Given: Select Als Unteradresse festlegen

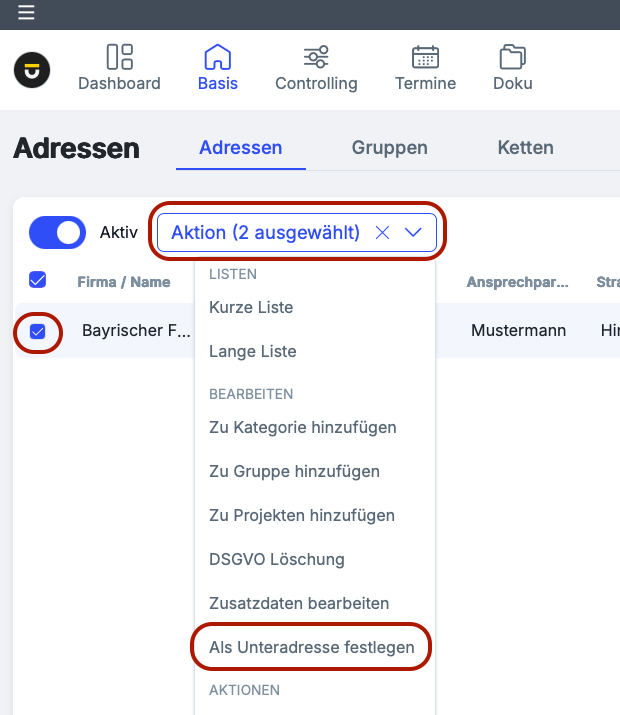Looking at the screenshot, I should pyautogui.click(x=311, y=647).
